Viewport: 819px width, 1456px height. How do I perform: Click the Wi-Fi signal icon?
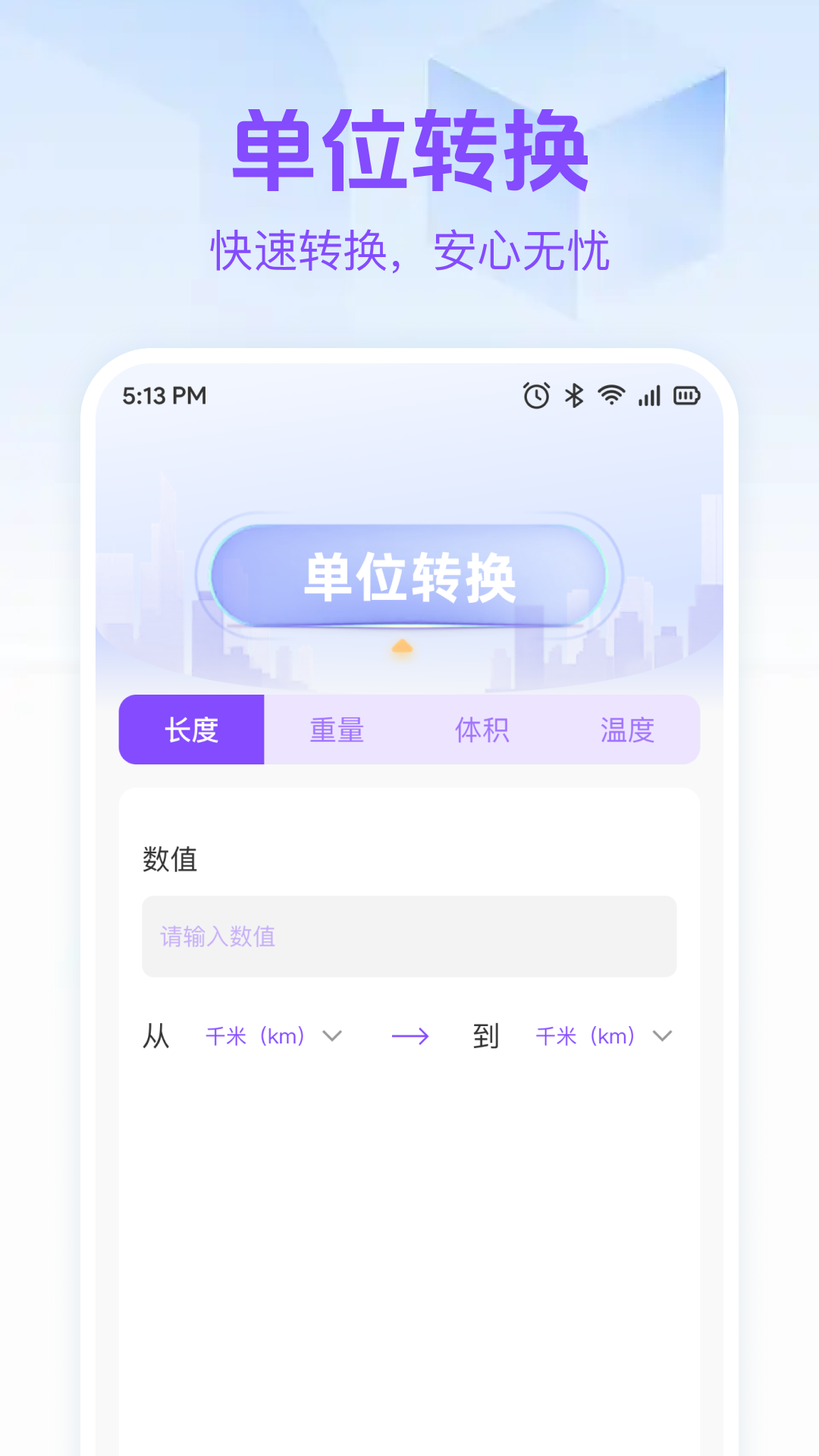pyautogui.click(x=610, y=395)
